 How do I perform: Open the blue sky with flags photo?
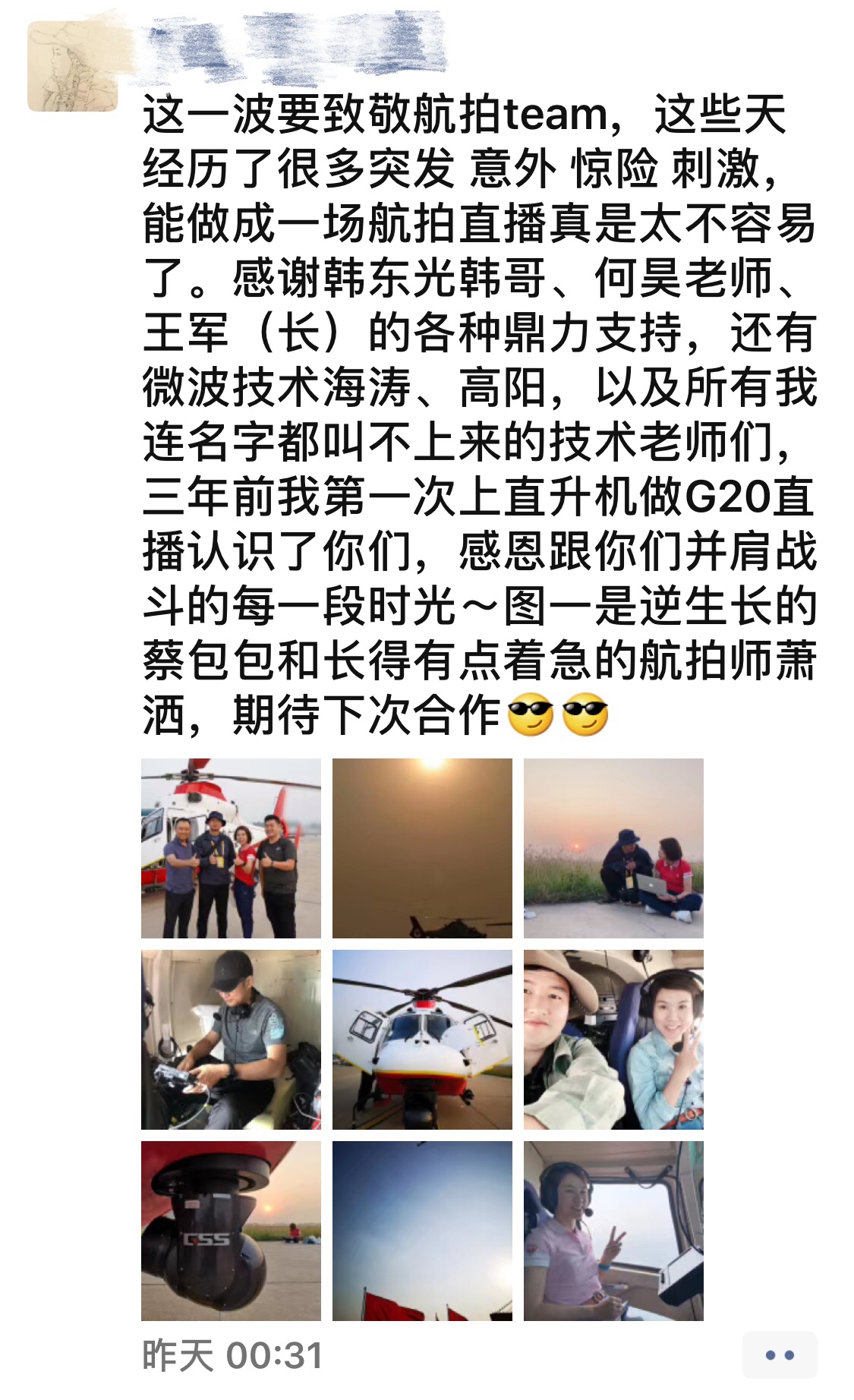point(422,1231)
